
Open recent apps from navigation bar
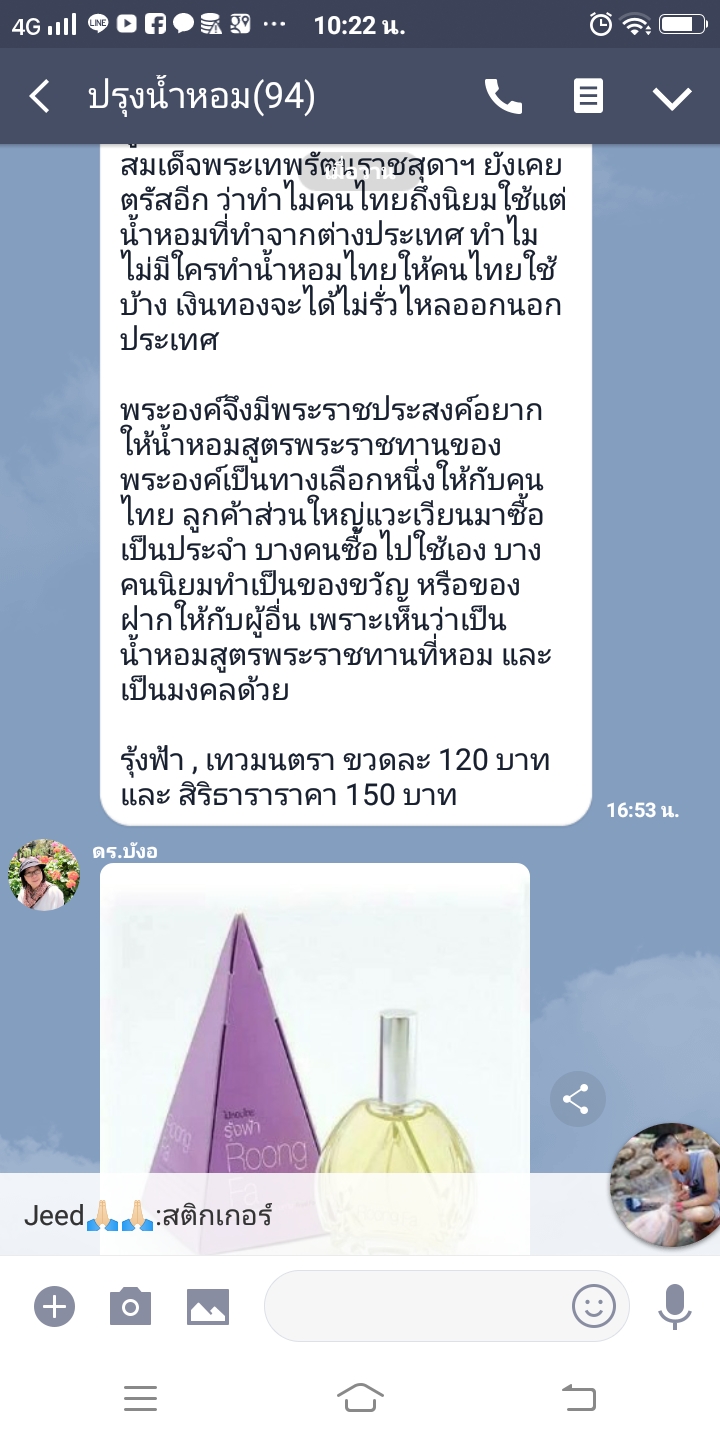pos(140,1397)
